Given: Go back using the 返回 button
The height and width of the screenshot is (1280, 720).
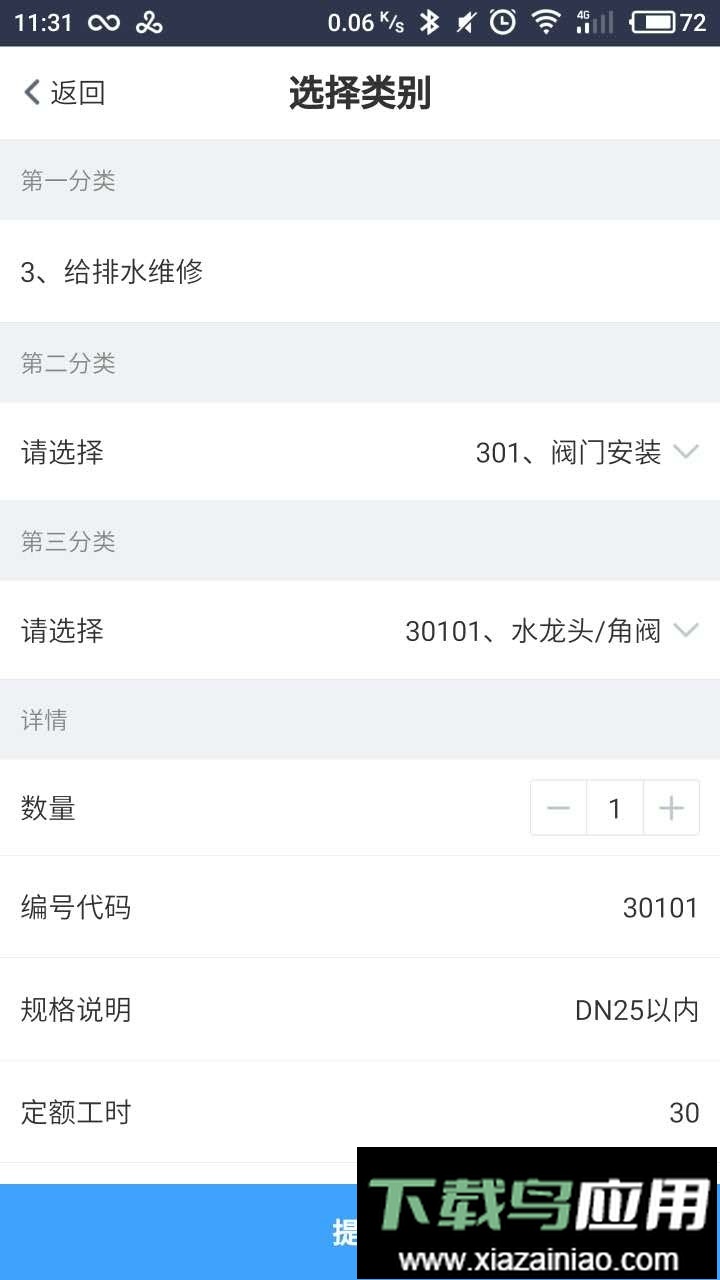Looking at the screenshot, I should [x=64, y=93].
